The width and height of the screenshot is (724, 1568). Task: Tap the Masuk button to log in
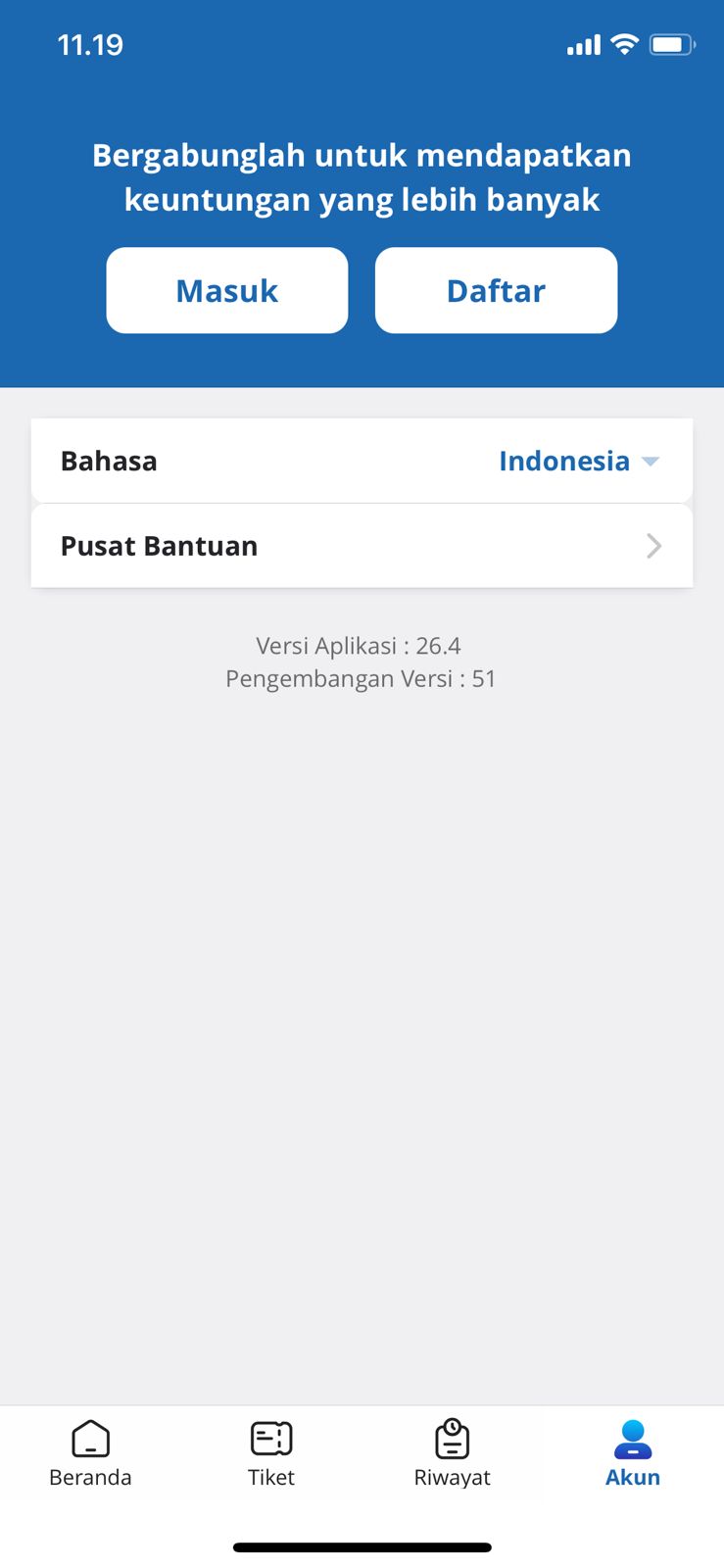227,290
